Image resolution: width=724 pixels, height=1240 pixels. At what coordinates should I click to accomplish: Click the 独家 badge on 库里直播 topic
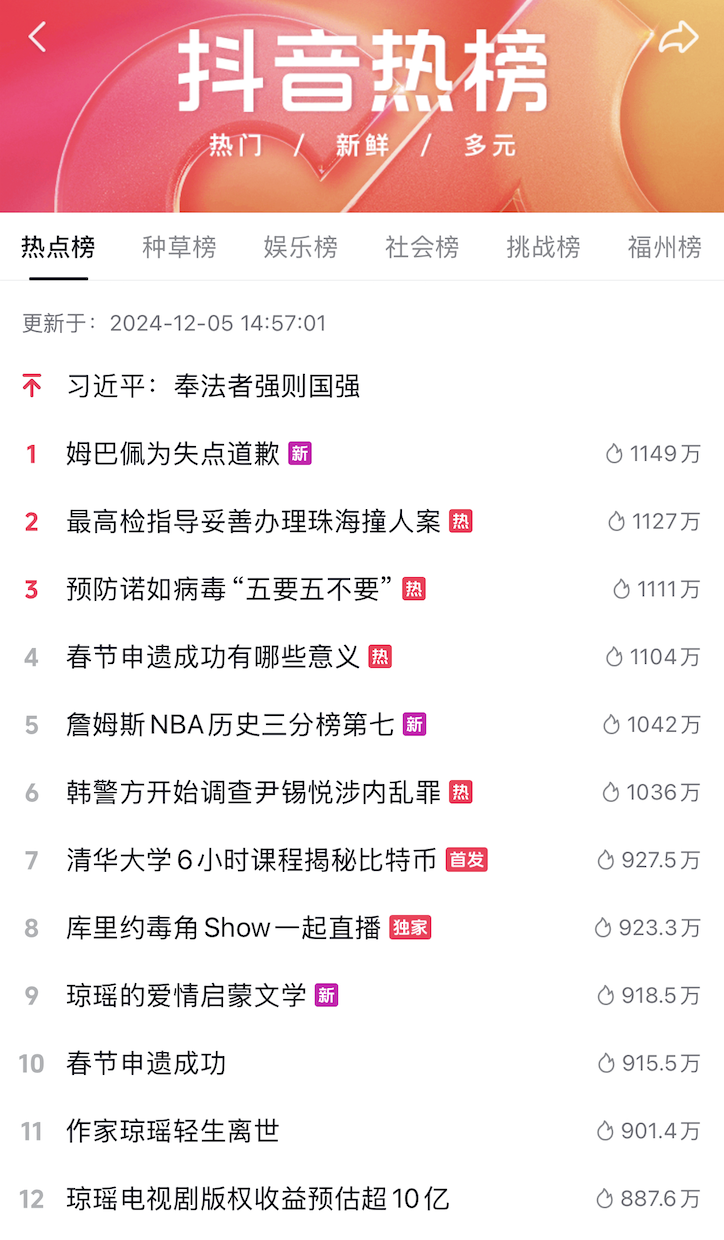pyautogui.click(x=408, y=927)
